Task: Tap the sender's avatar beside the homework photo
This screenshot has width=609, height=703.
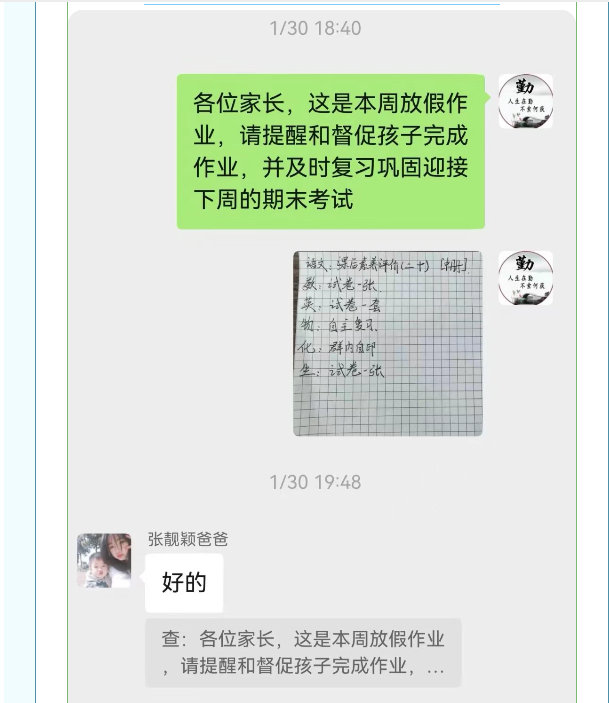Action: pos(525,278)
